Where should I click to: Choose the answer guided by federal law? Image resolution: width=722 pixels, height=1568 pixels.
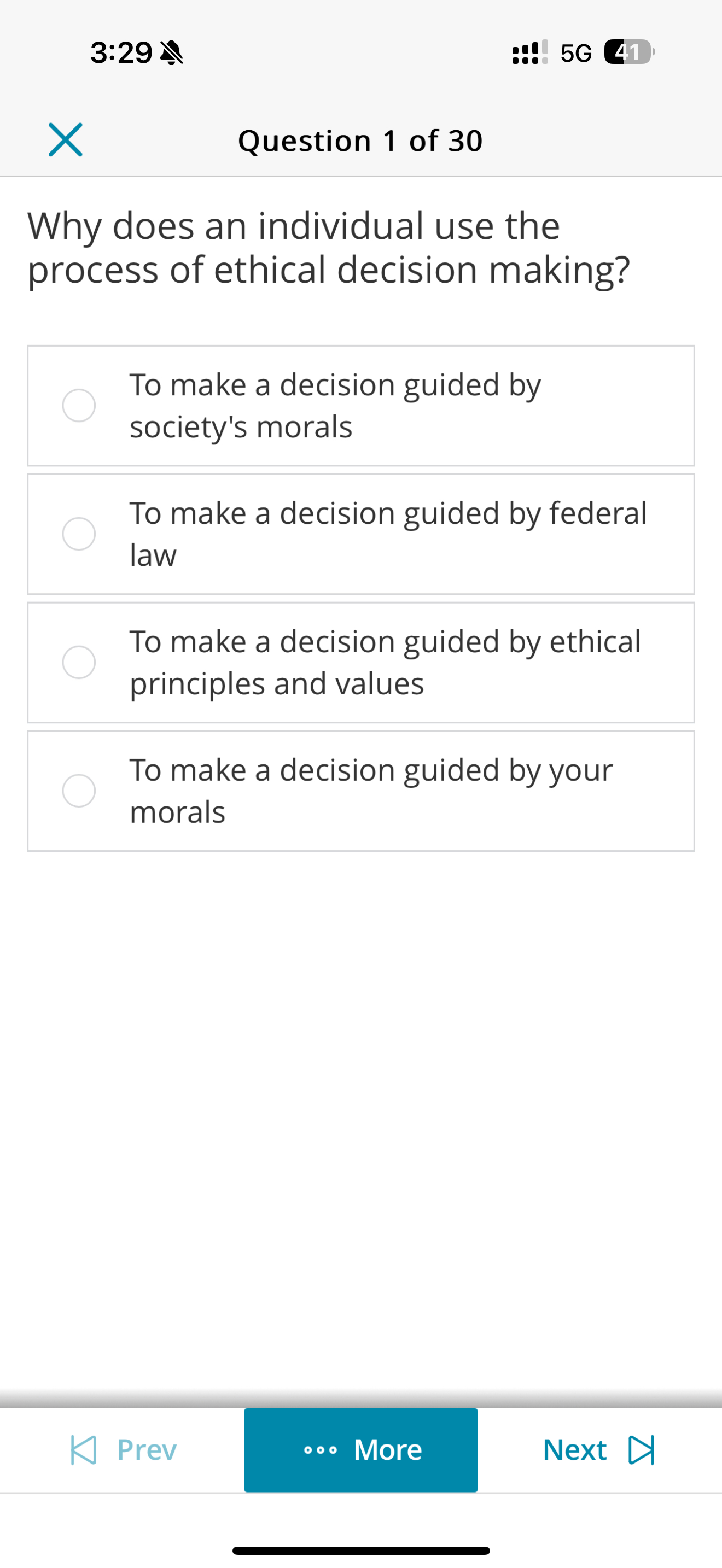[x=360, y=534]
